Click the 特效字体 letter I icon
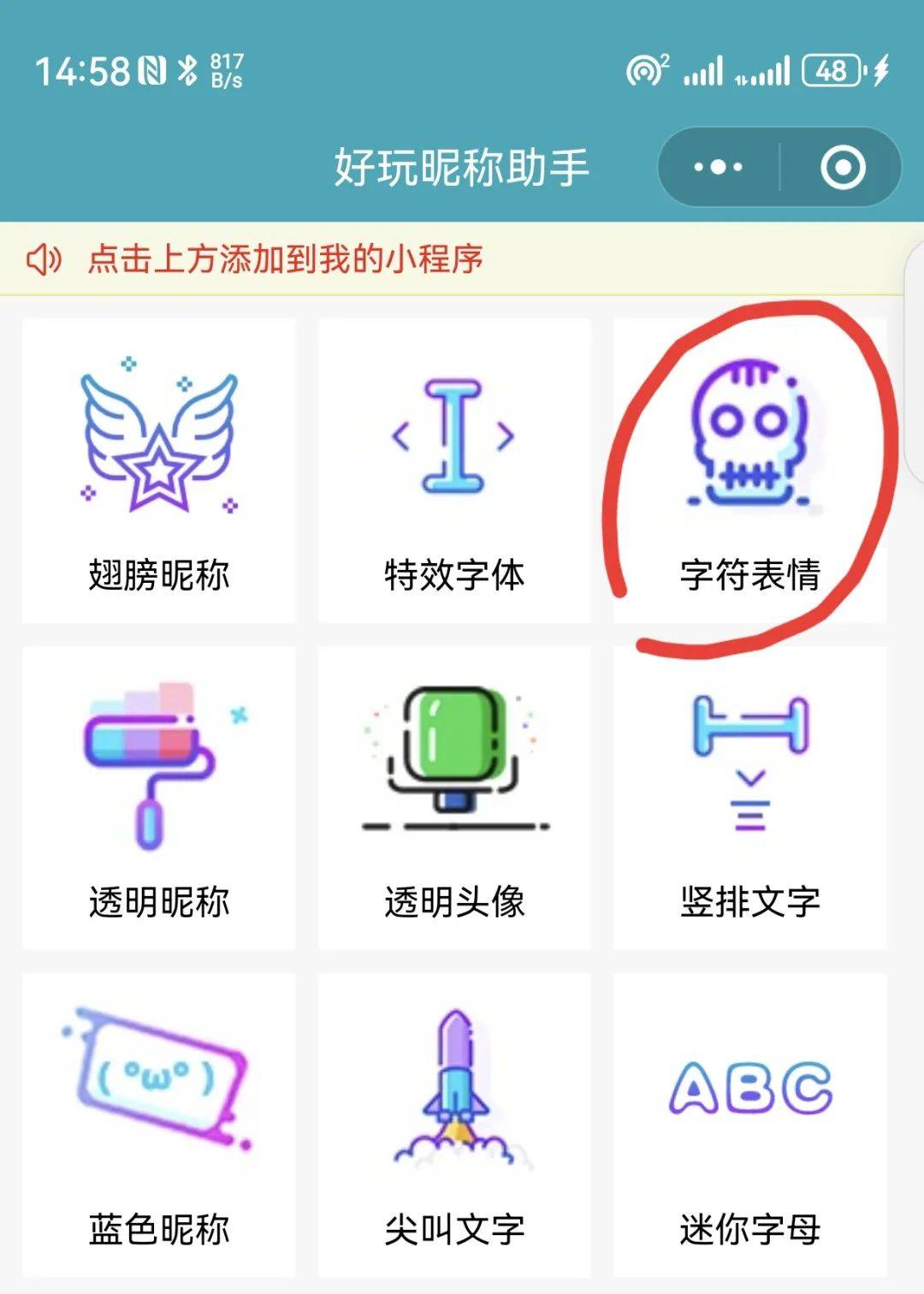Screen dimensions: 924x1294 pyautogui.click(x=453, y=436)
